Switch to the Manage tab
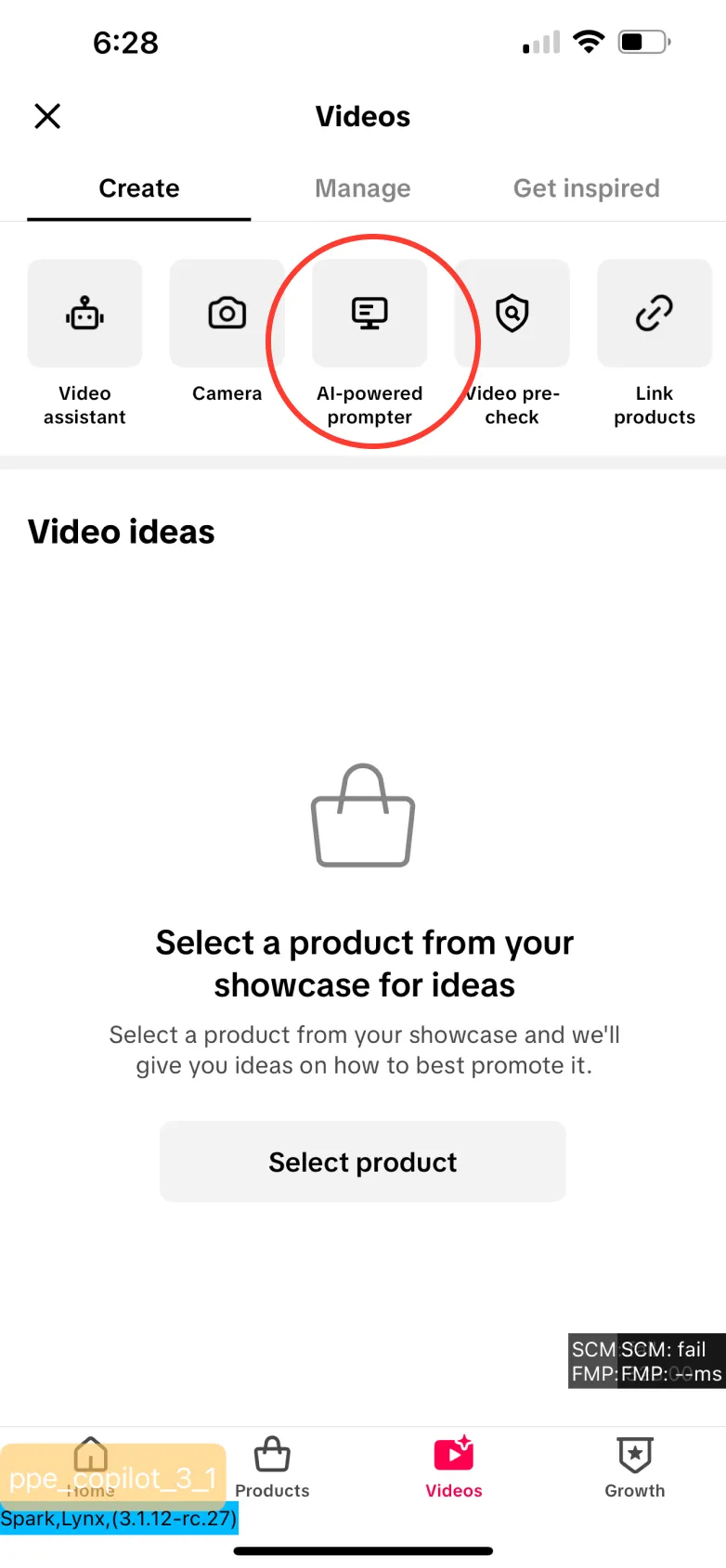The height and width of the screenshot is (1568, 726). 363,188
